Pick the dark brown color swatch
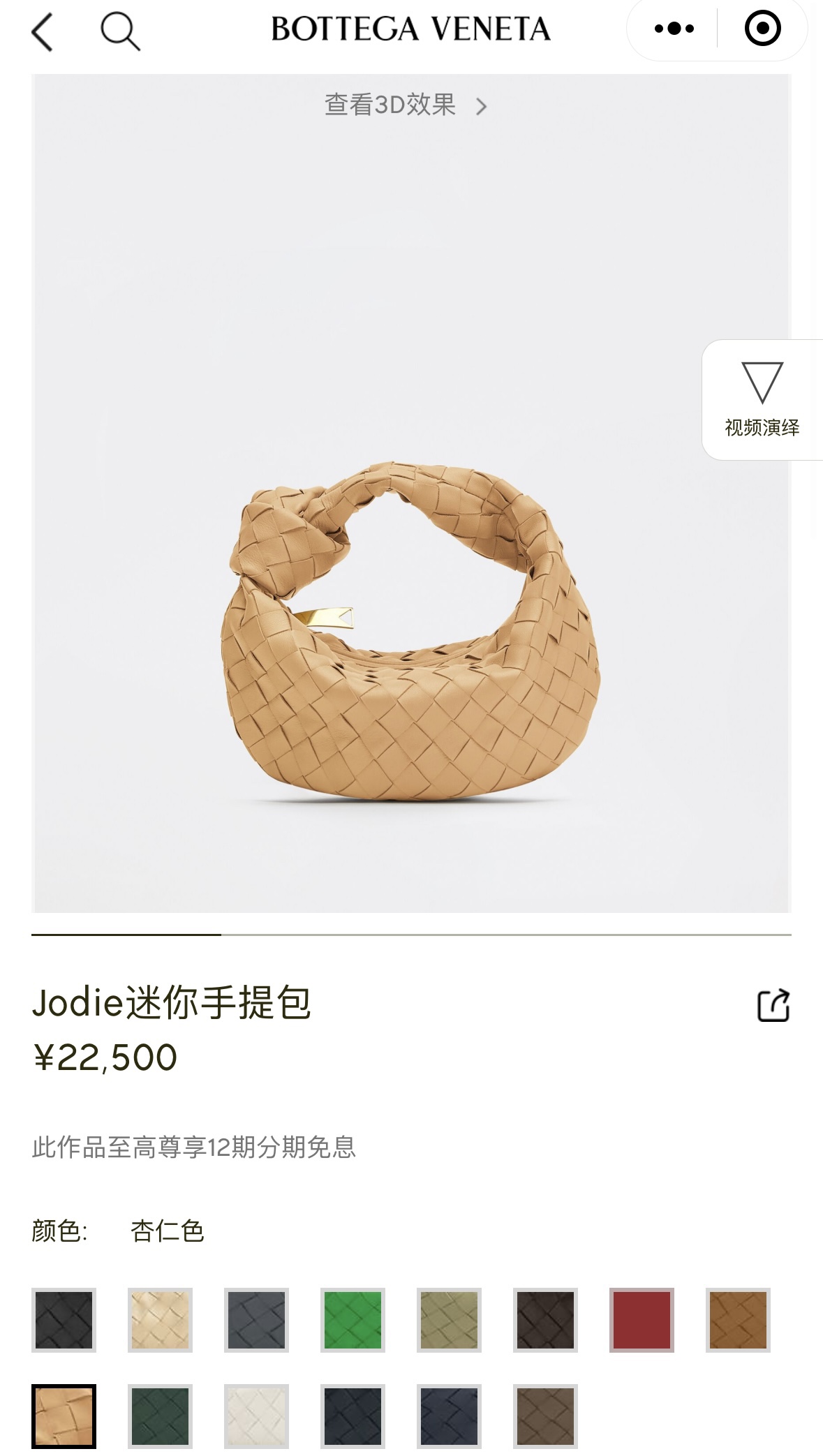 545,1320
